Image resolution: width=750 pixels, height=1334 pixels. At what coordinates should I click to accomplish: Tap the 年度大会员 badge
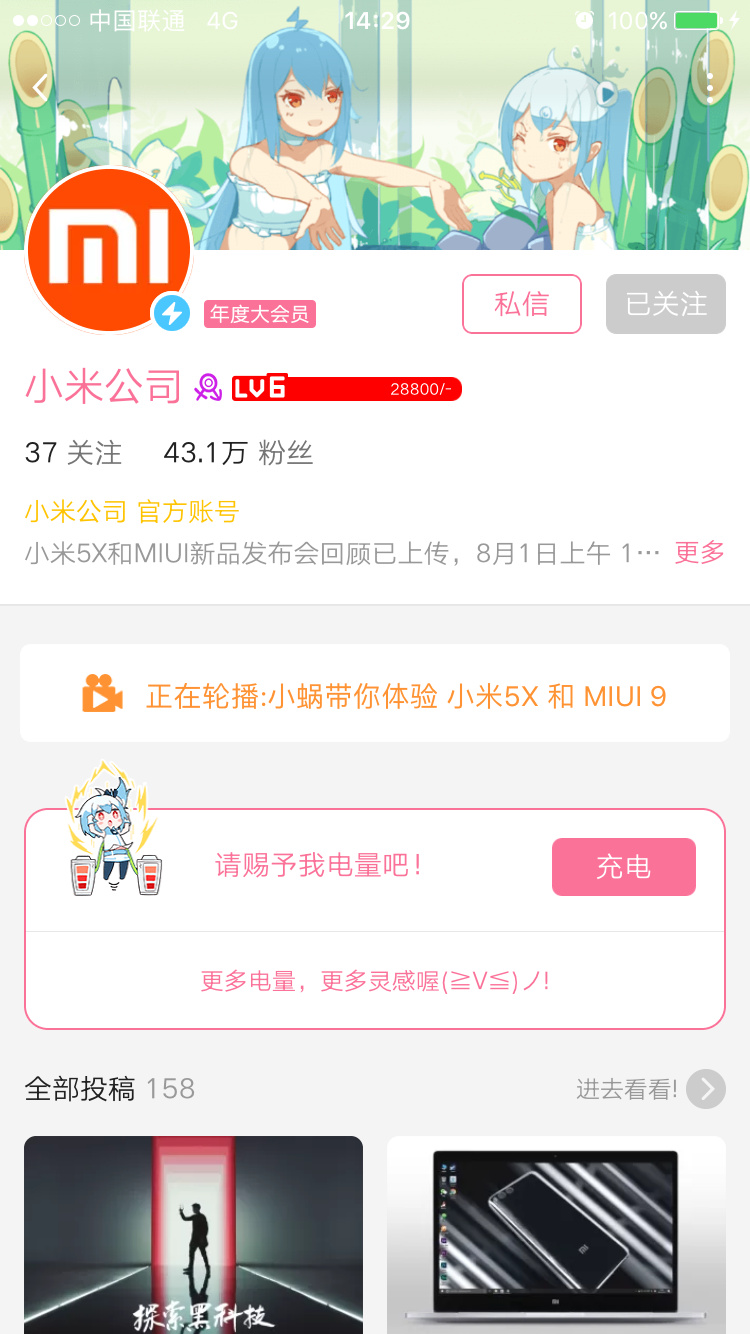(x=258, y=313)
